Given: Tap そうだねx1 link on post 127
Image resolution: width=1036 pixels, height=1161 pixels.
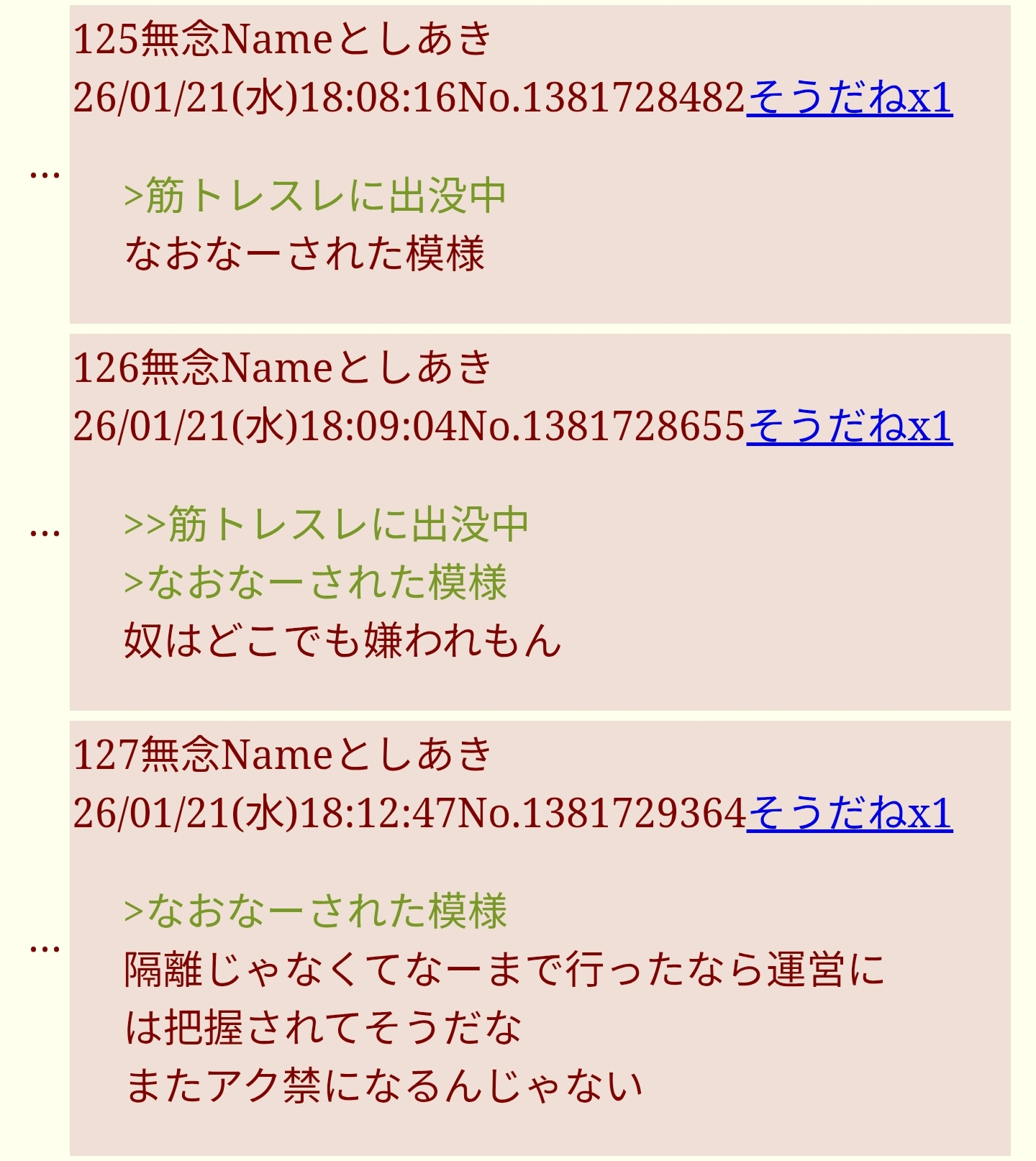Looking at the screenshot, I should [x=849, y=814].
